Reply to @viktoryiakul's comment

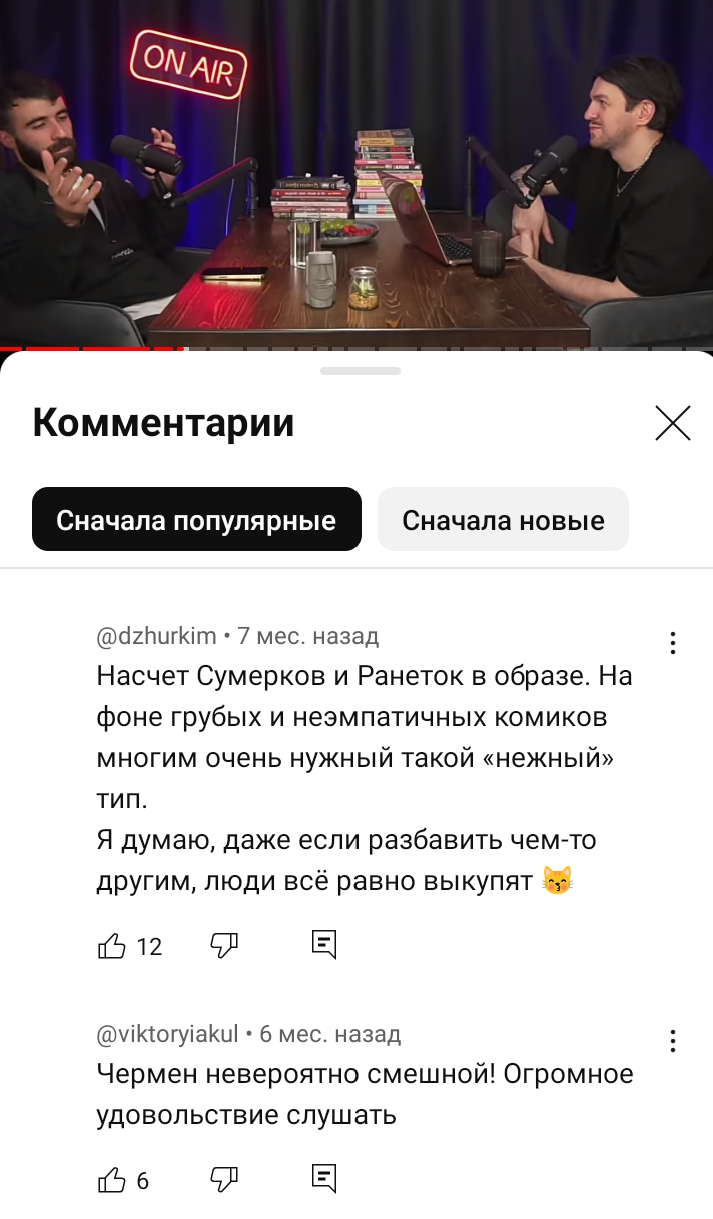tap(323, 1179)
